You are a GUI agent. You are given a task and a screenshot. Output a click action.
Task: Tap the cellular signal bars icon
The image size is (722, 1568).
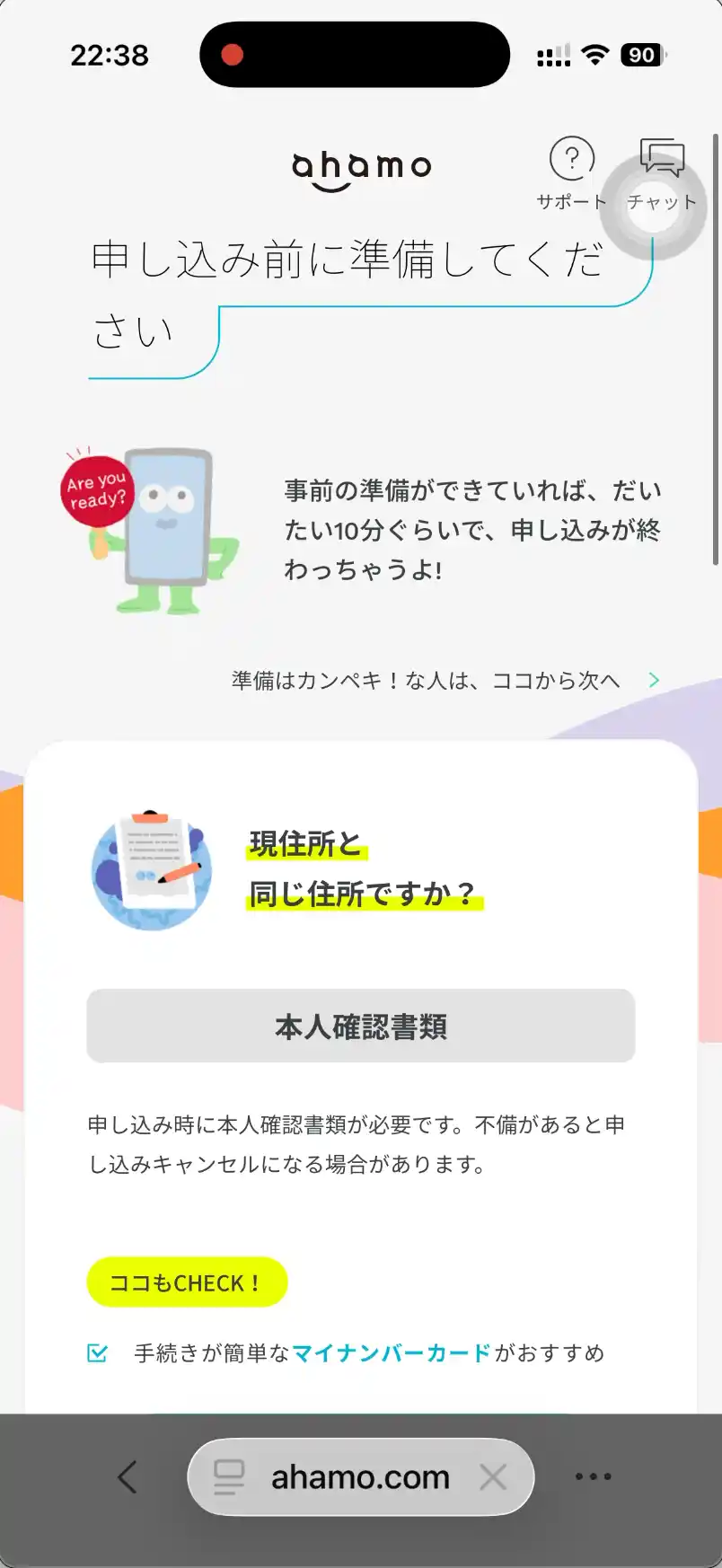click(x=553, y=54)
